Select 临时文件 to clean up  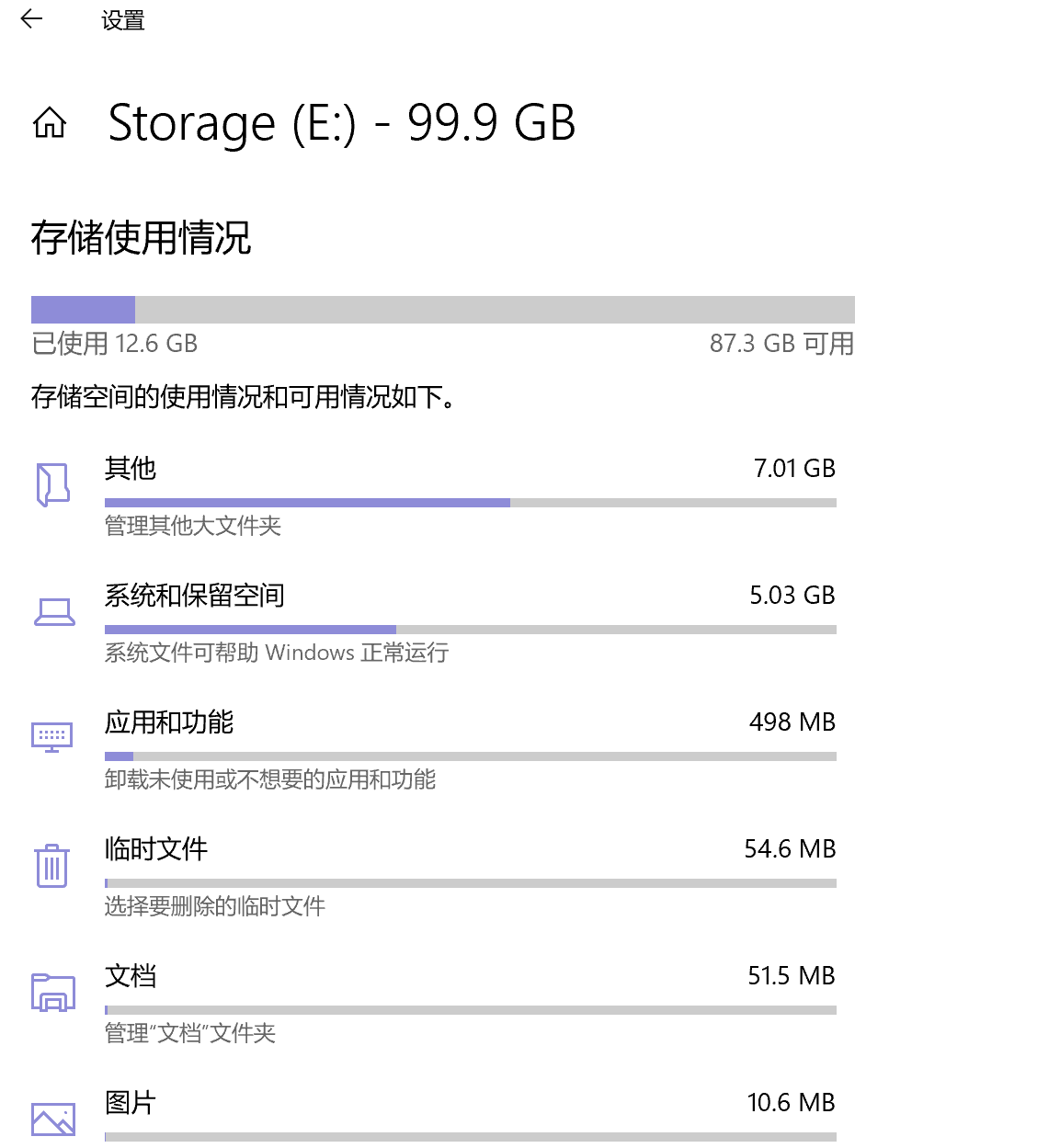tap(156, 849)
